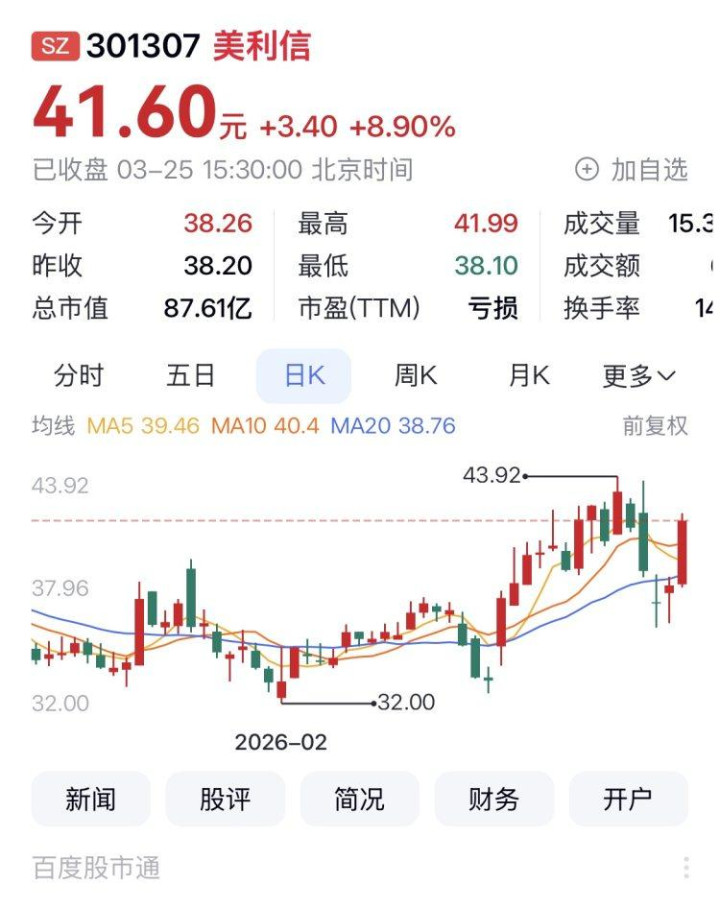This screenshot has height=908, width=720.
Task: Switch to the 周K chart tab
Action: click(416, 376)
